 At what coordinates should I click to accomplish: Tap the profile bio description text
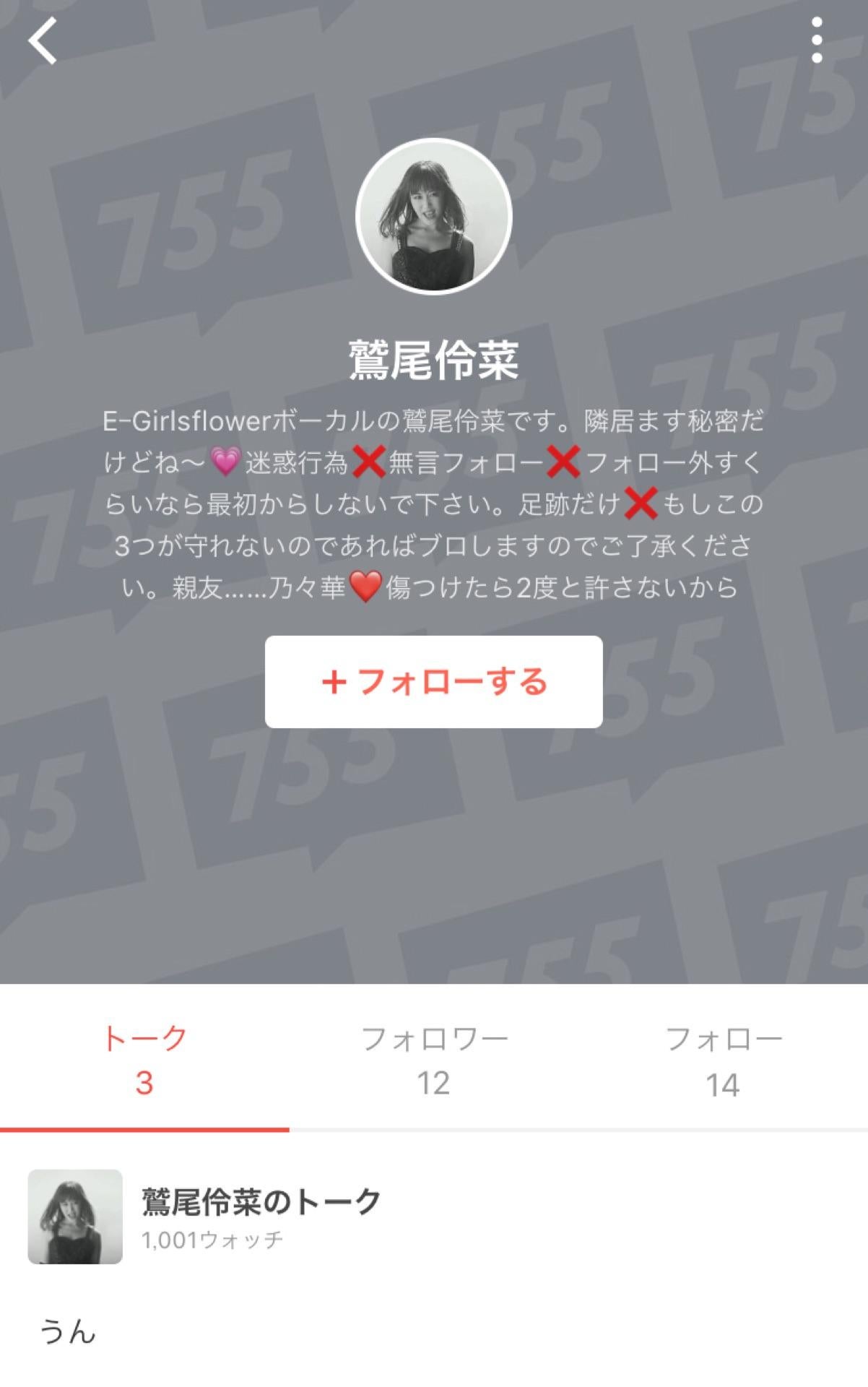(x=433, y=506)
